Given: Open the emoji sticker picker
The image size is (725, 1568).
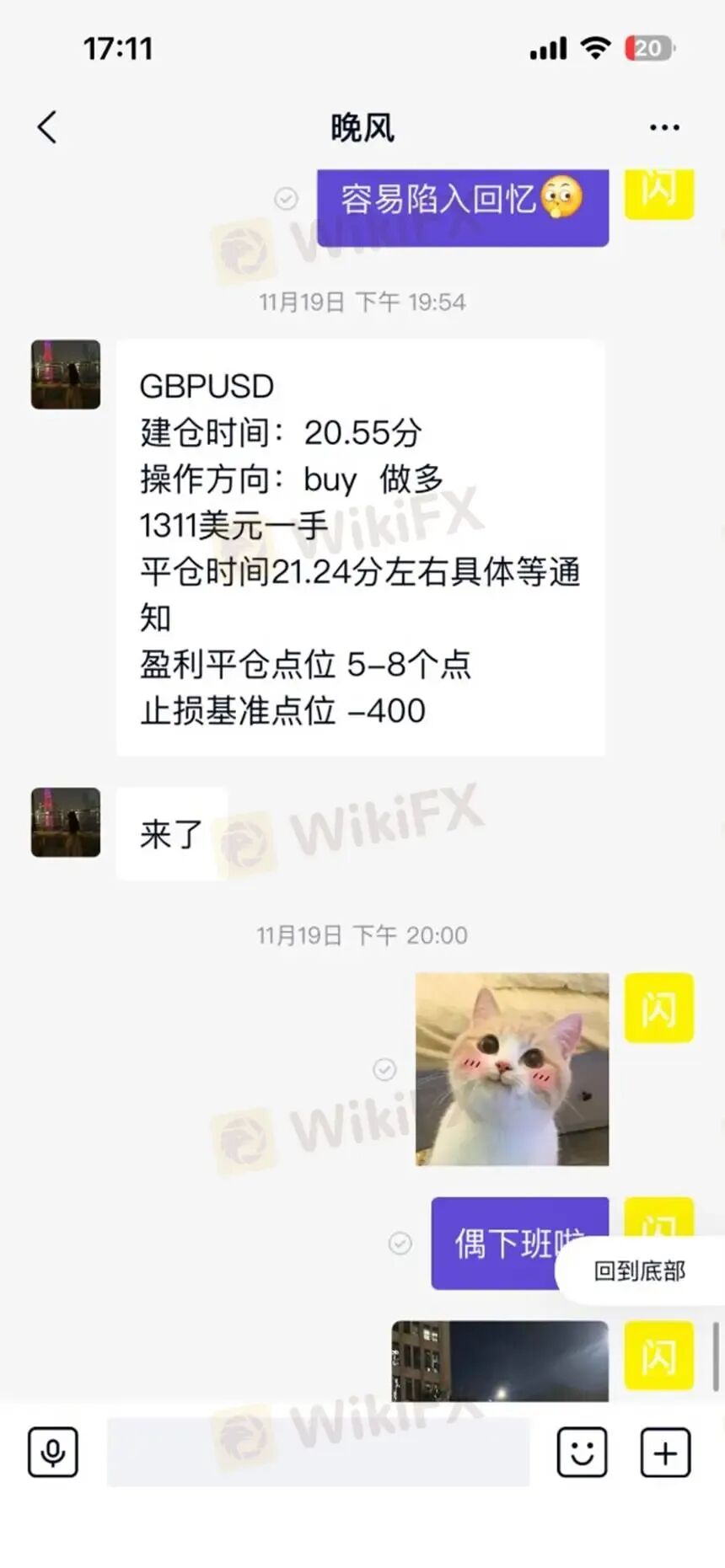Looking at the screenshot, I should tap(581, 1453).
